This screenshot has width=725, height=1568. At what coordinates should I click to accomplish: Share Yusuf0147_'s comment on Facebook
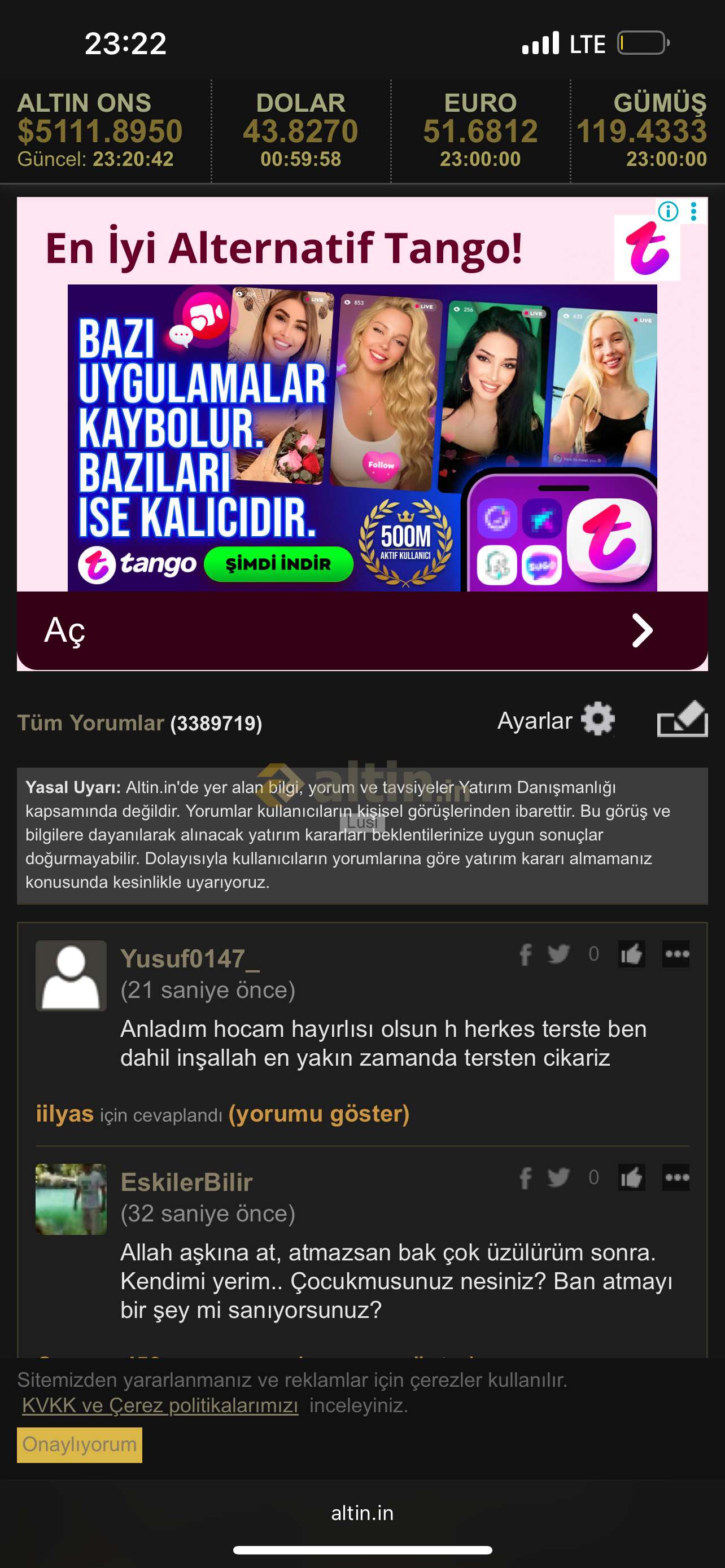pyautogui.click(x=525, y=954)
